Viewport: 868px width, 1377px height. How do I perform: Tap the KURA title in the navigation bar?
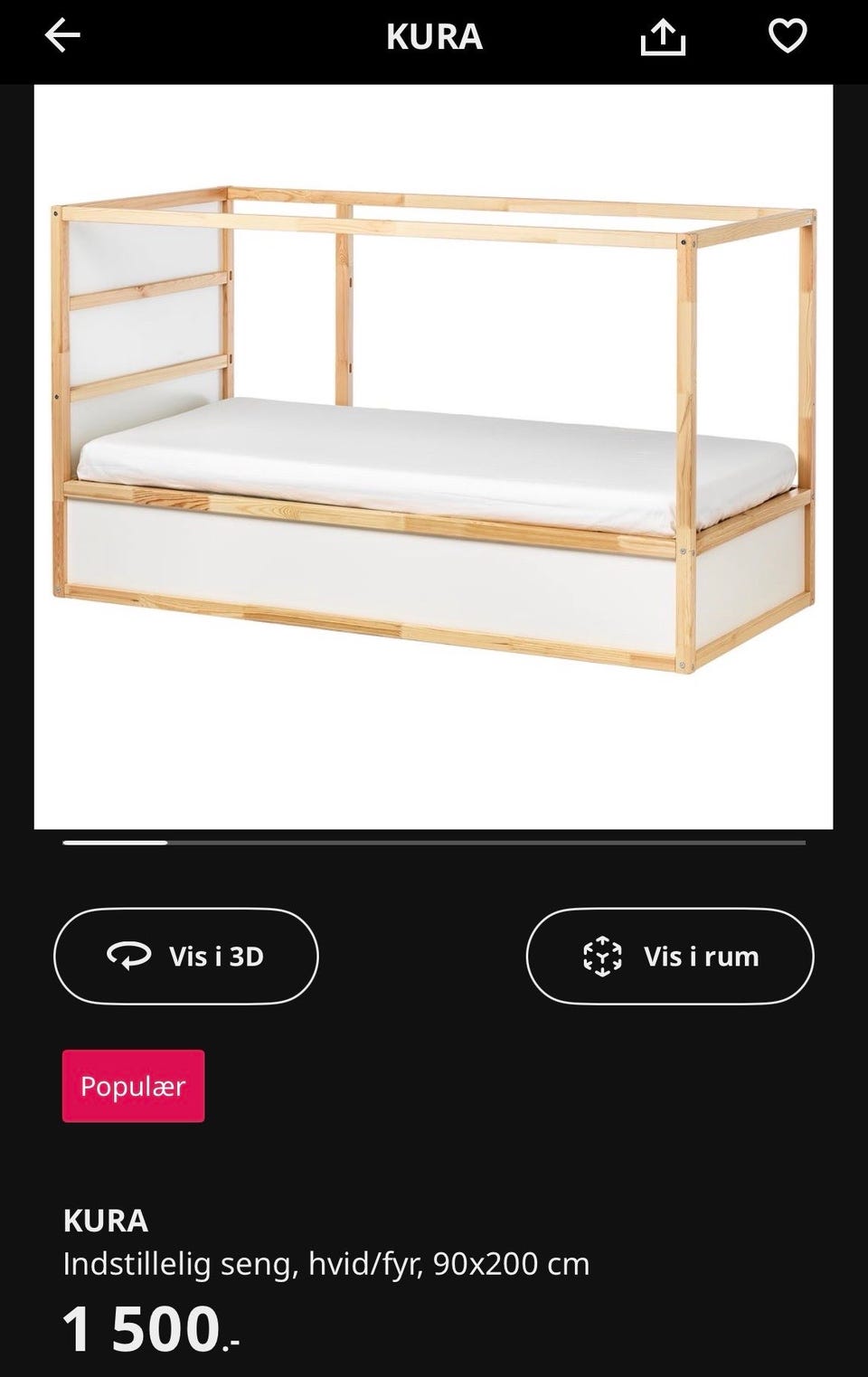tap(433, 37)
